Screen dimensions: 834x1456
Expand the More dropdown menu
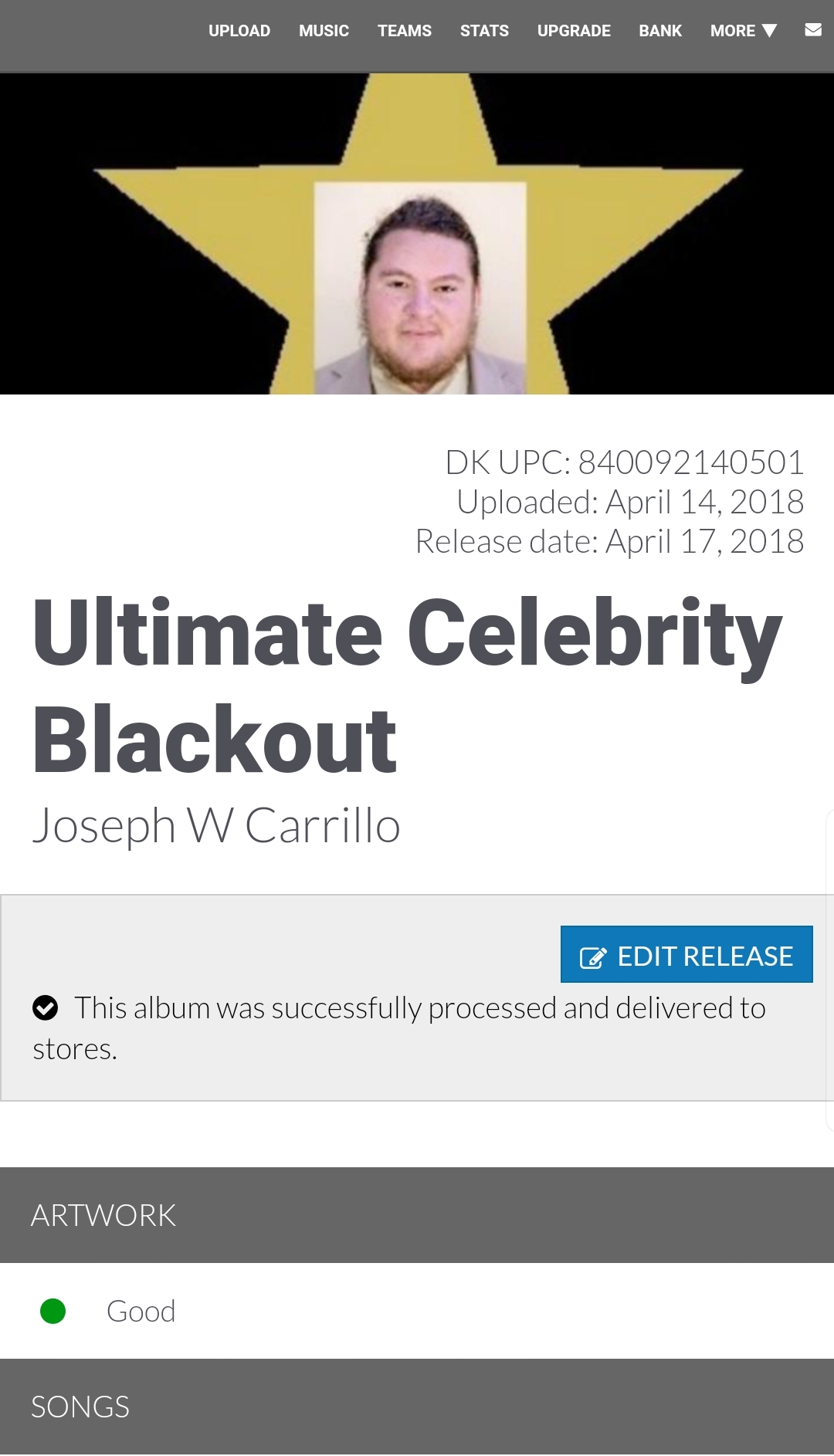point(743,31)
